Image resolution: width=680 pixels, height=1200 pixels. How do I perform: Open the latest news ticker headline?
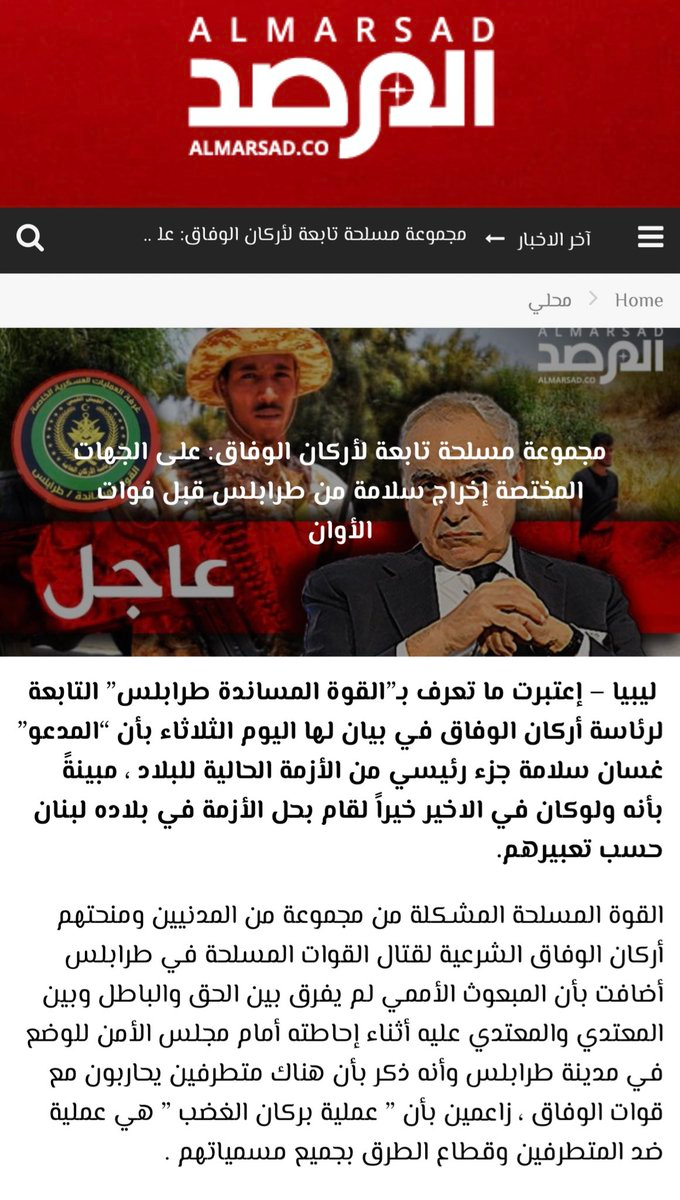coord(305,236)
